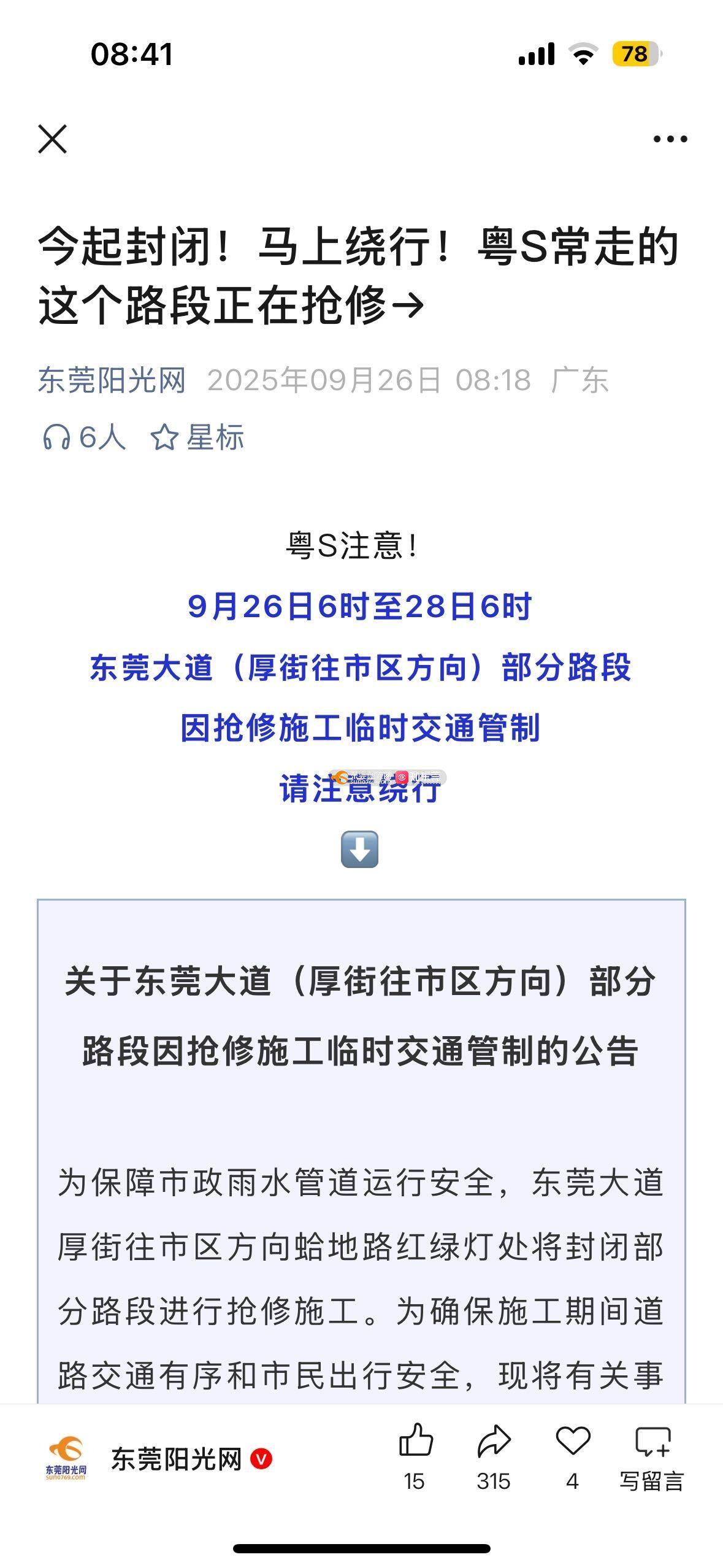Image resolution: width=723 pixels, height=1568 pixels.
Task: Share this article
Action: 494,1442
